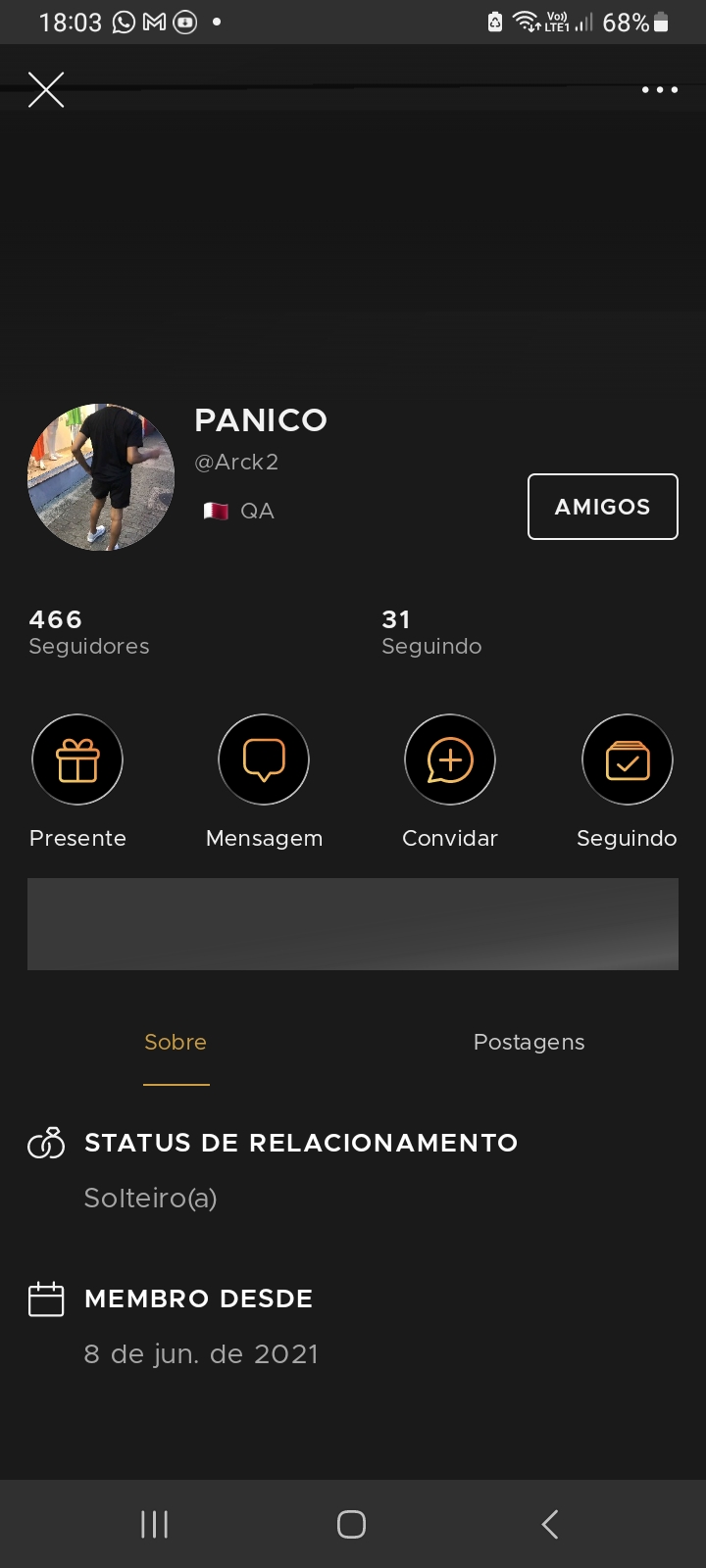Tap the AMIGOS button
706x1568 pixels.
602,507
